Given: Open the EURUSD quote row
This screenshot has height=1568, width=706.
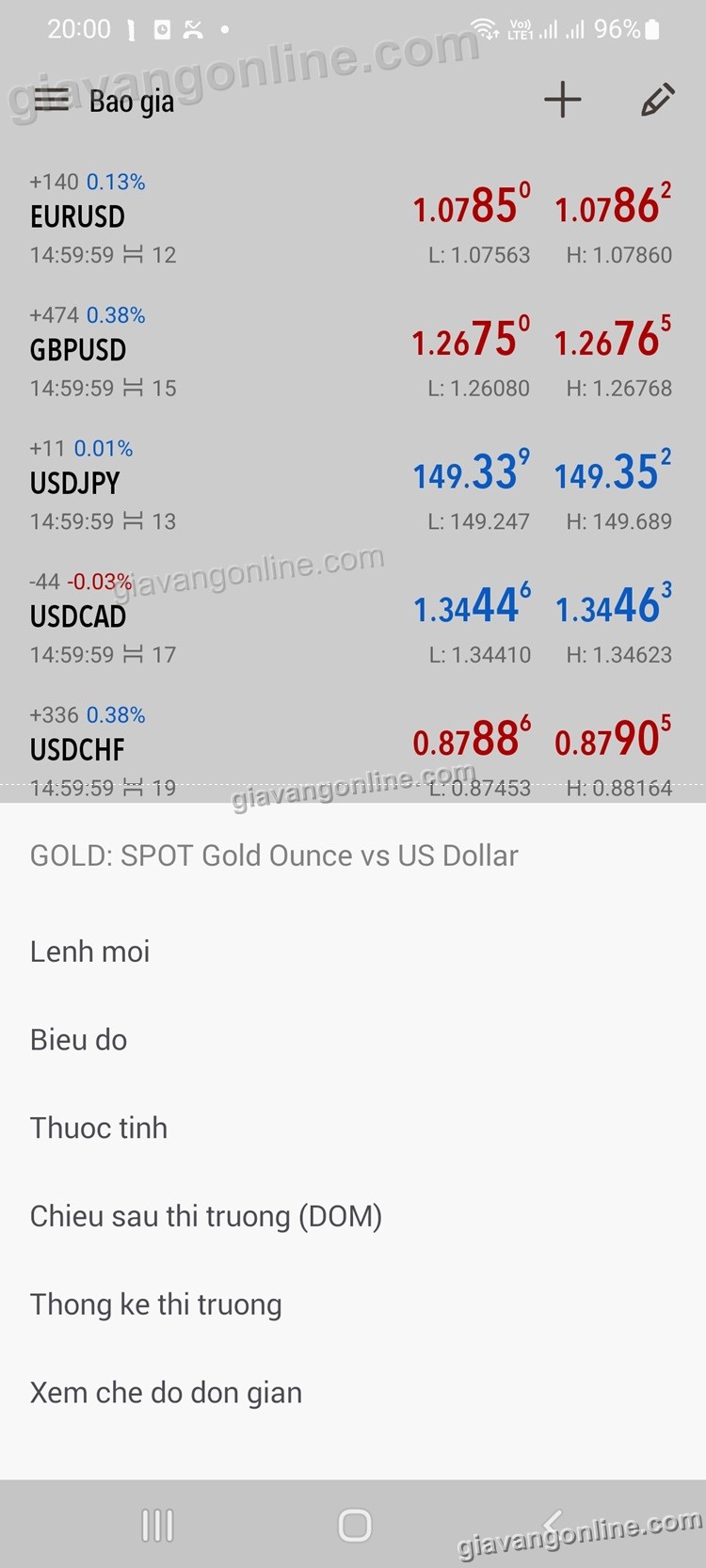Looking at the screenshot, I should tap(353, 217).
